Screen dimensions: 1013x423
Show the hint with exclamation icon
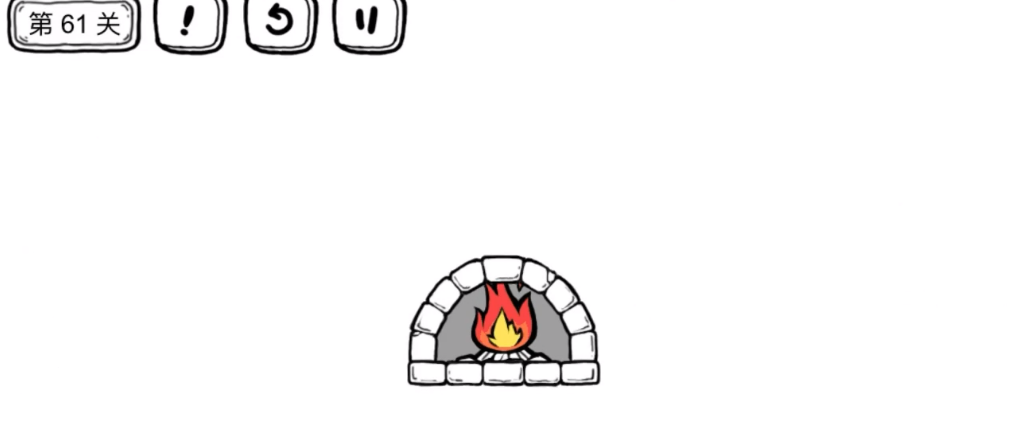[190, 22]
